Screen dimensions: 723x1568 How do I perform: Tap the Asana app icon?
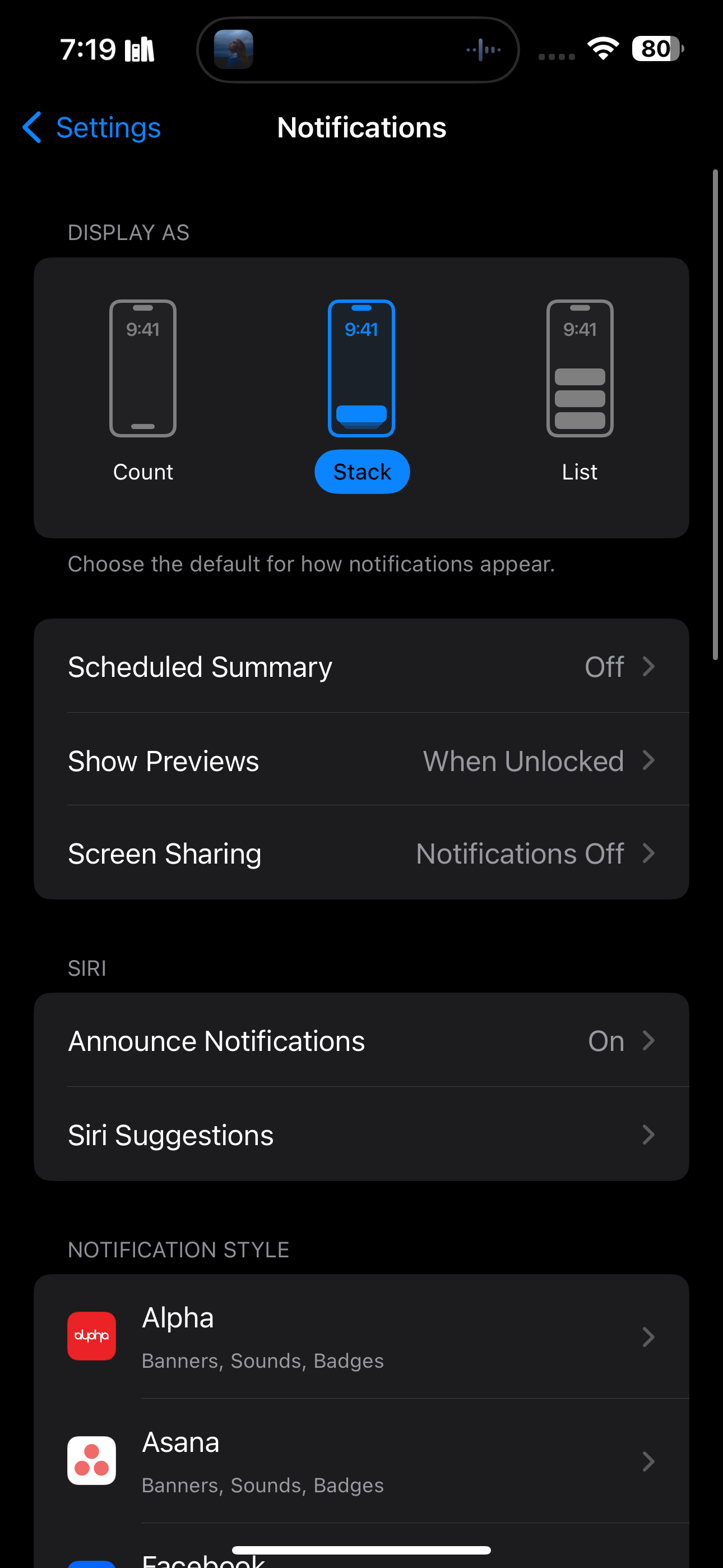pyautogui.click(x=91, y=1461)
